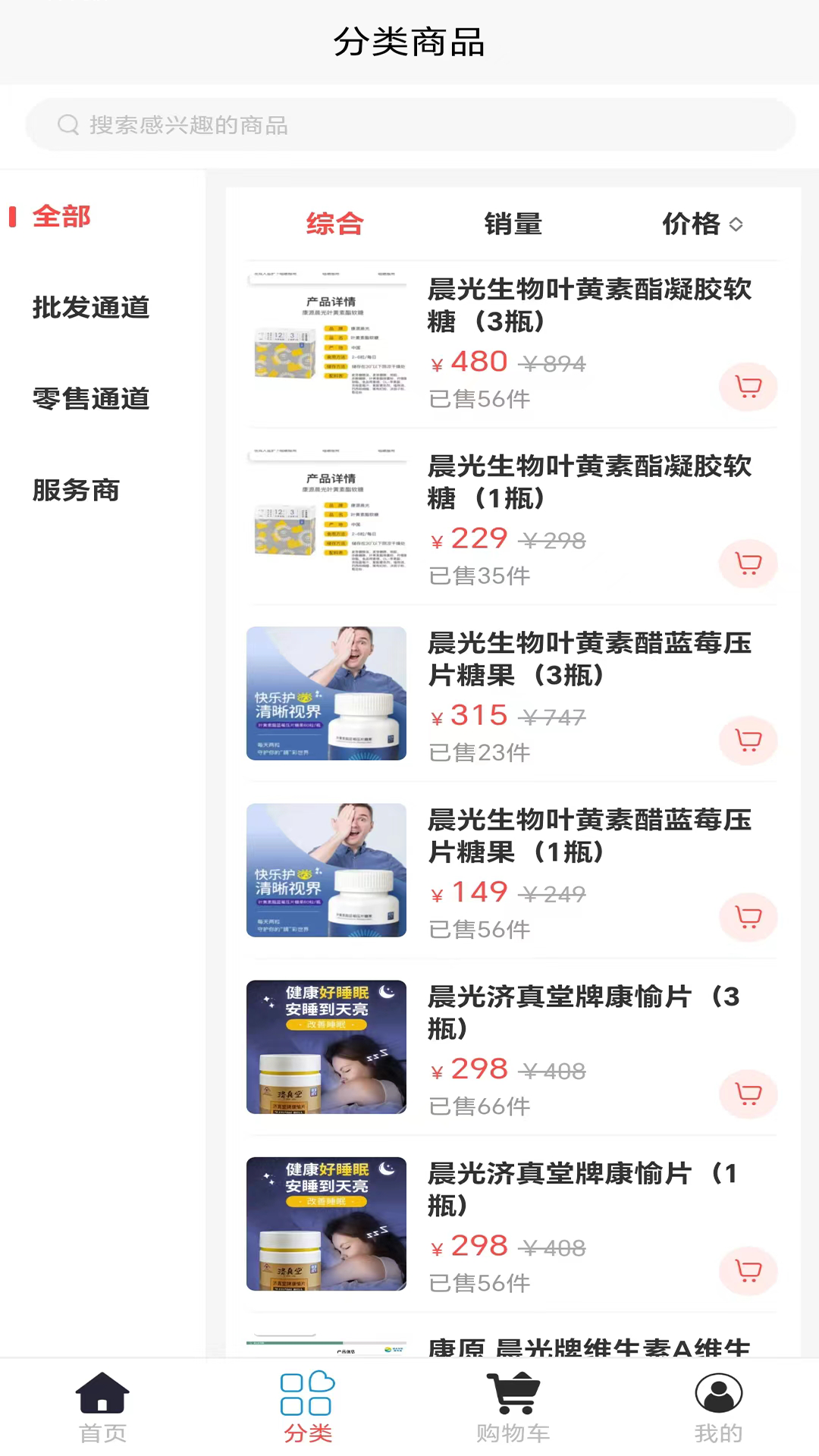This screenshot has width=819, height=1456.
Task: Add 叶黄素酯凝胶软糖（1瓶）to cart
Action: click(748, 563)
